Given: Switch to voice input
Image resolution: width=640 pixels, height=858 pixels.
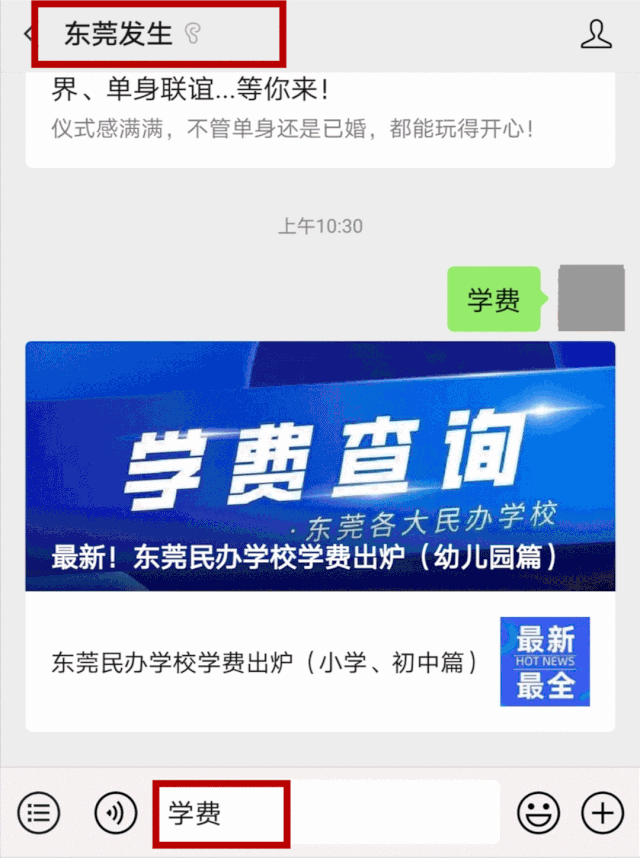Looking at the screenshot, I should (x=115, y=813).
